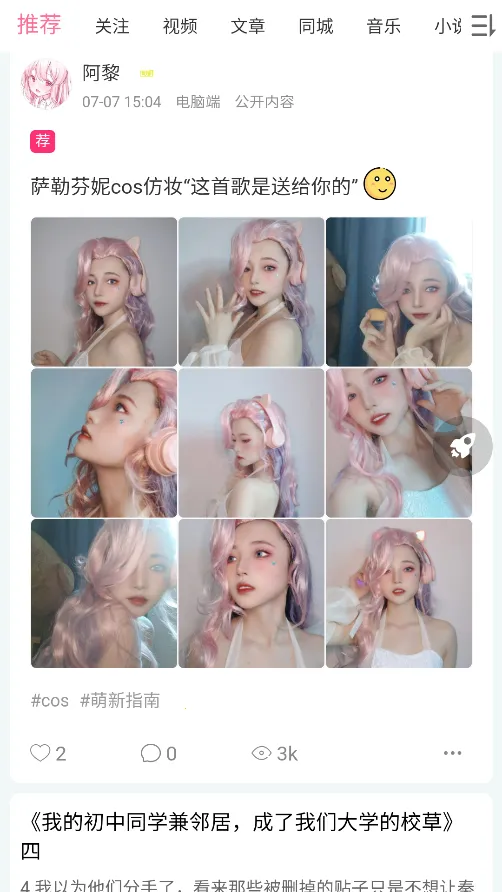Open the channel sort menu icon
This screenshot has width=502, height=892.
(483, 26)
